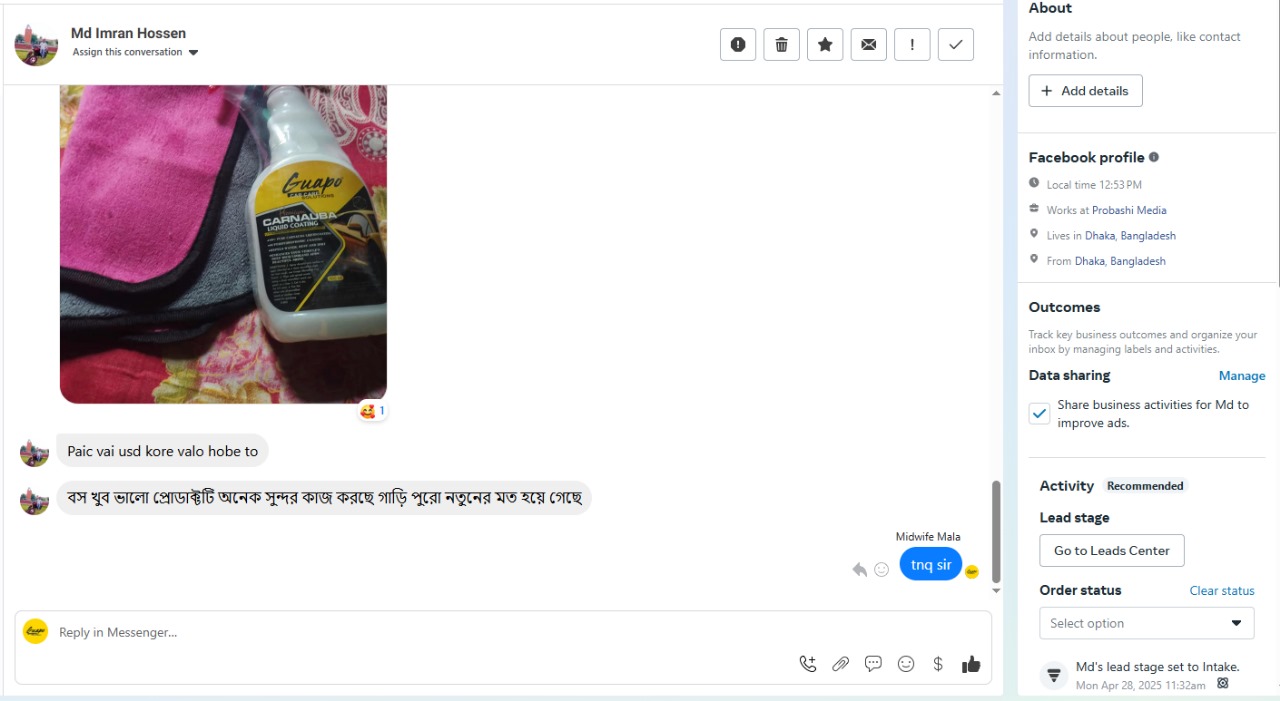Clear status of order
This screenshot has width=1280, height=701.
[1221, 591]
